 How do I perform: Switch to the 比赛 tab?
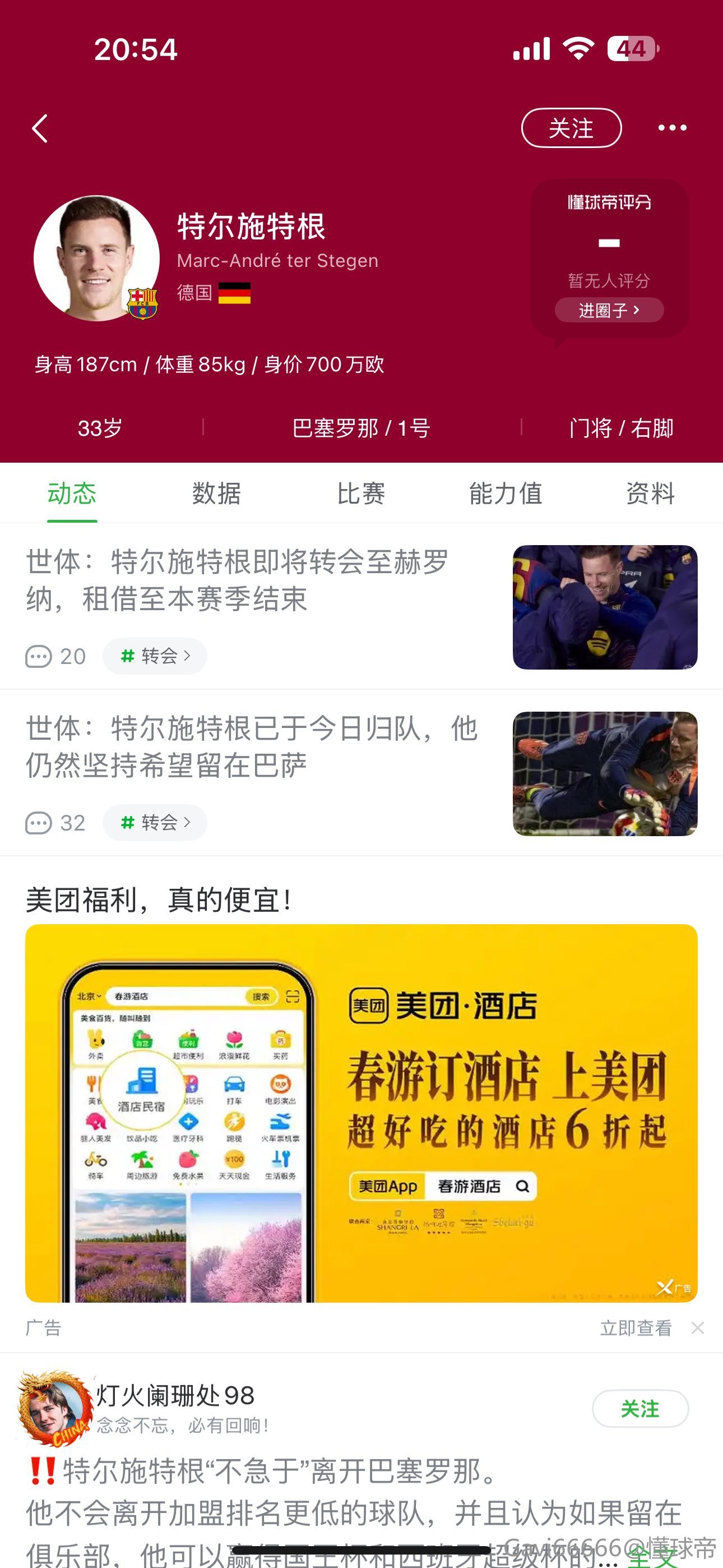[x=361, y=493]
